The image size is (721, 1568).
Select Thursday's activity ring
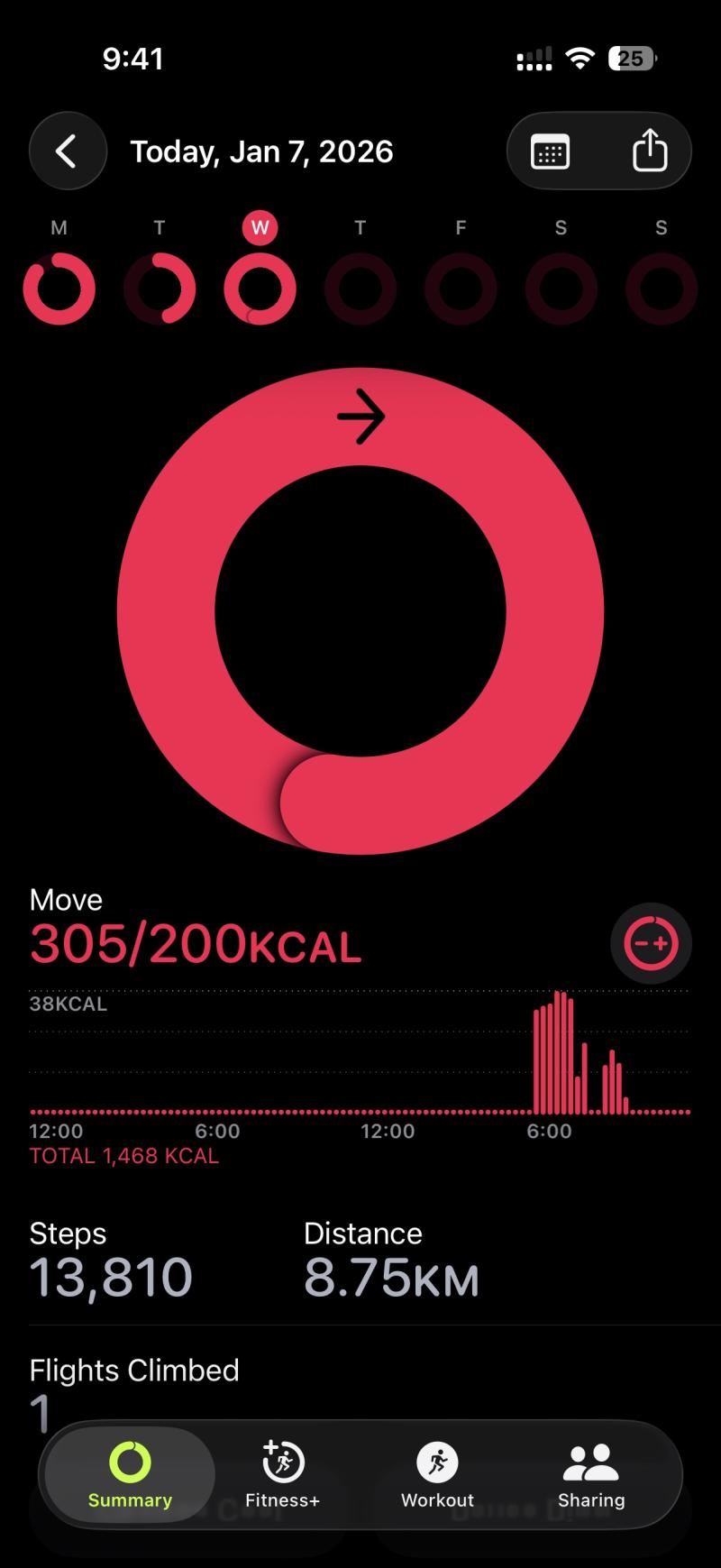pos(360,289)
